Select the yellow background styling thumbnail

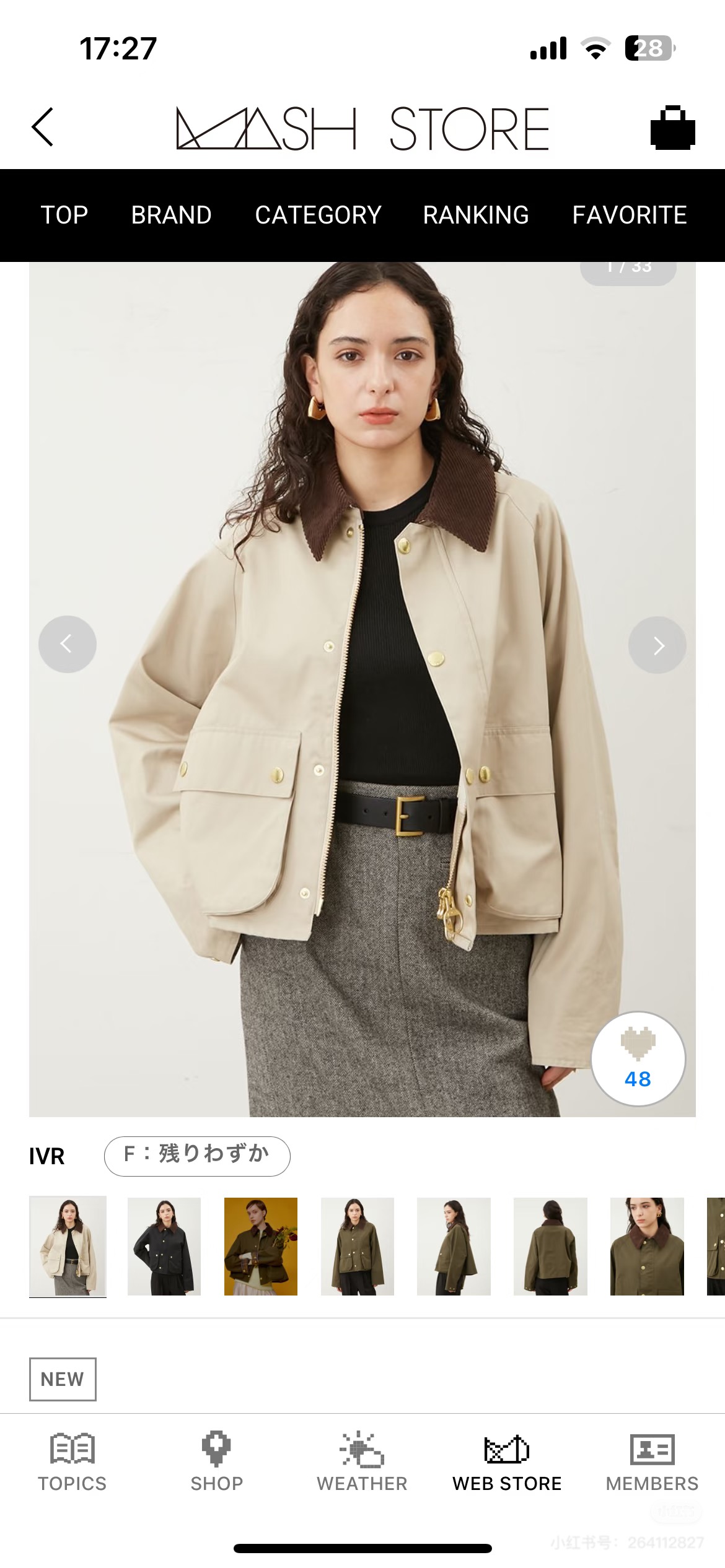point(261,1246)
